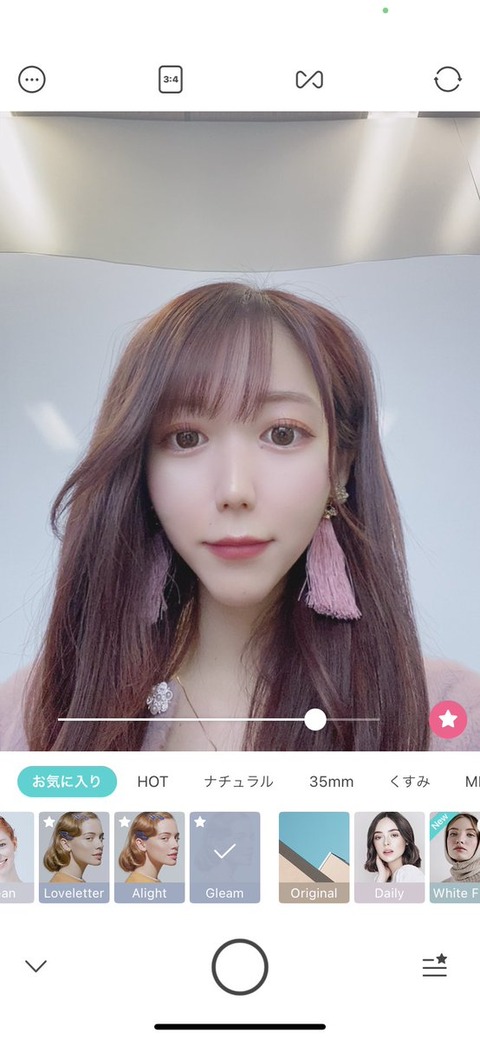Switch the camera with rotate icon
Viewport: 480px width, 1039px height.
[x=448, y=80]
